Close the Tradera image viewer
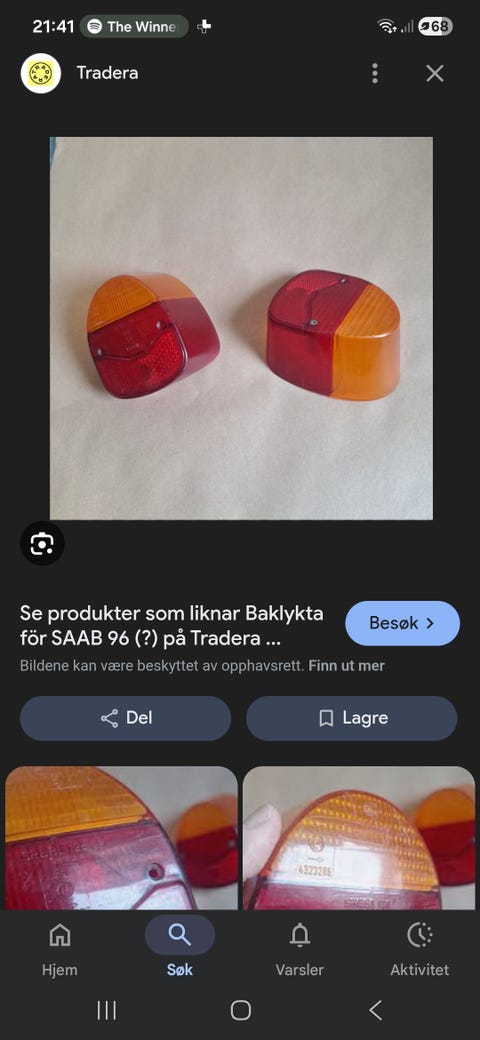This screenshot has width=480, height=1040. pyautogui.click(x=435, y=73)
